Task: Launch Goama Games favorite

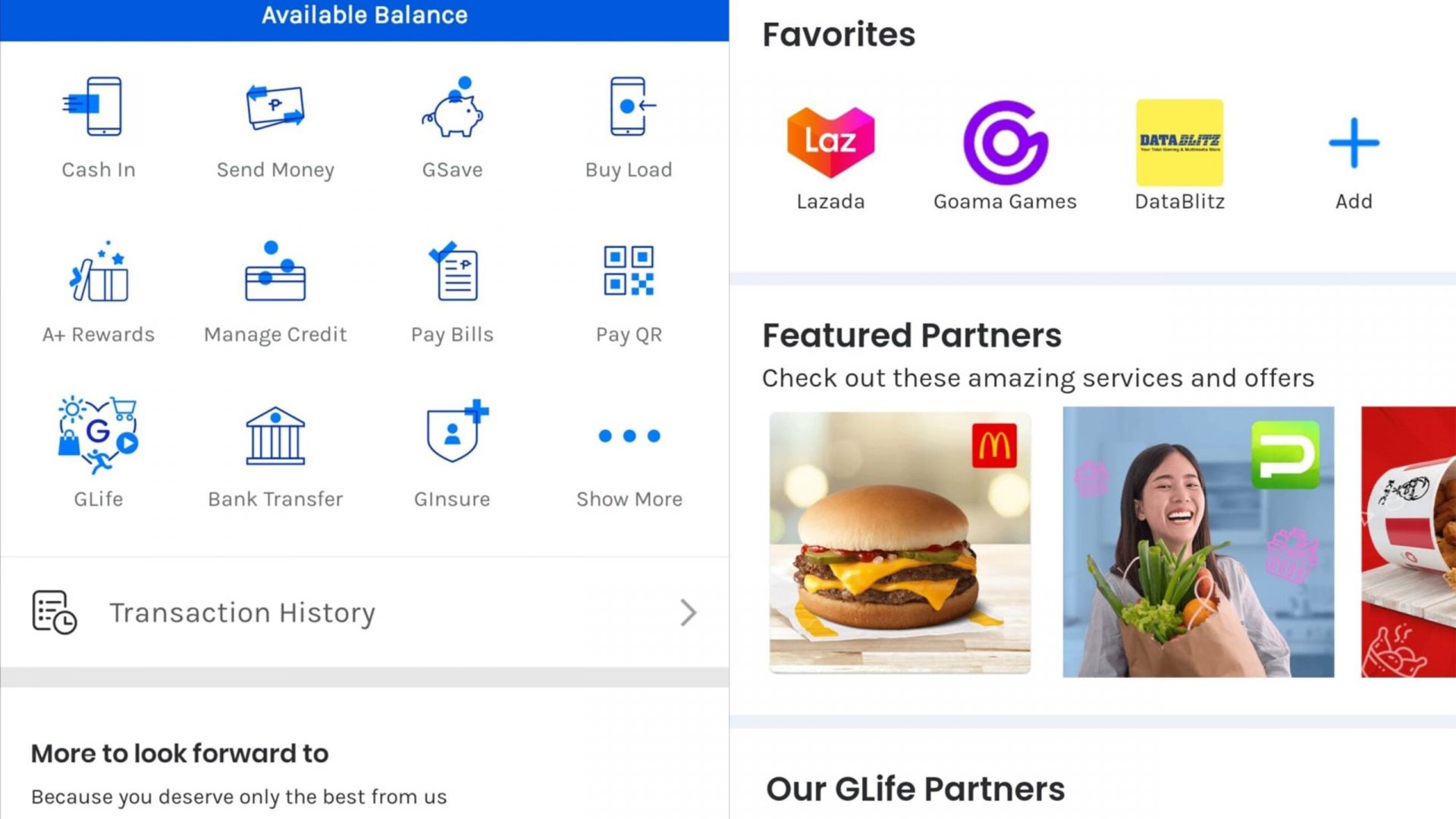Action: (x=1005, y=155)
